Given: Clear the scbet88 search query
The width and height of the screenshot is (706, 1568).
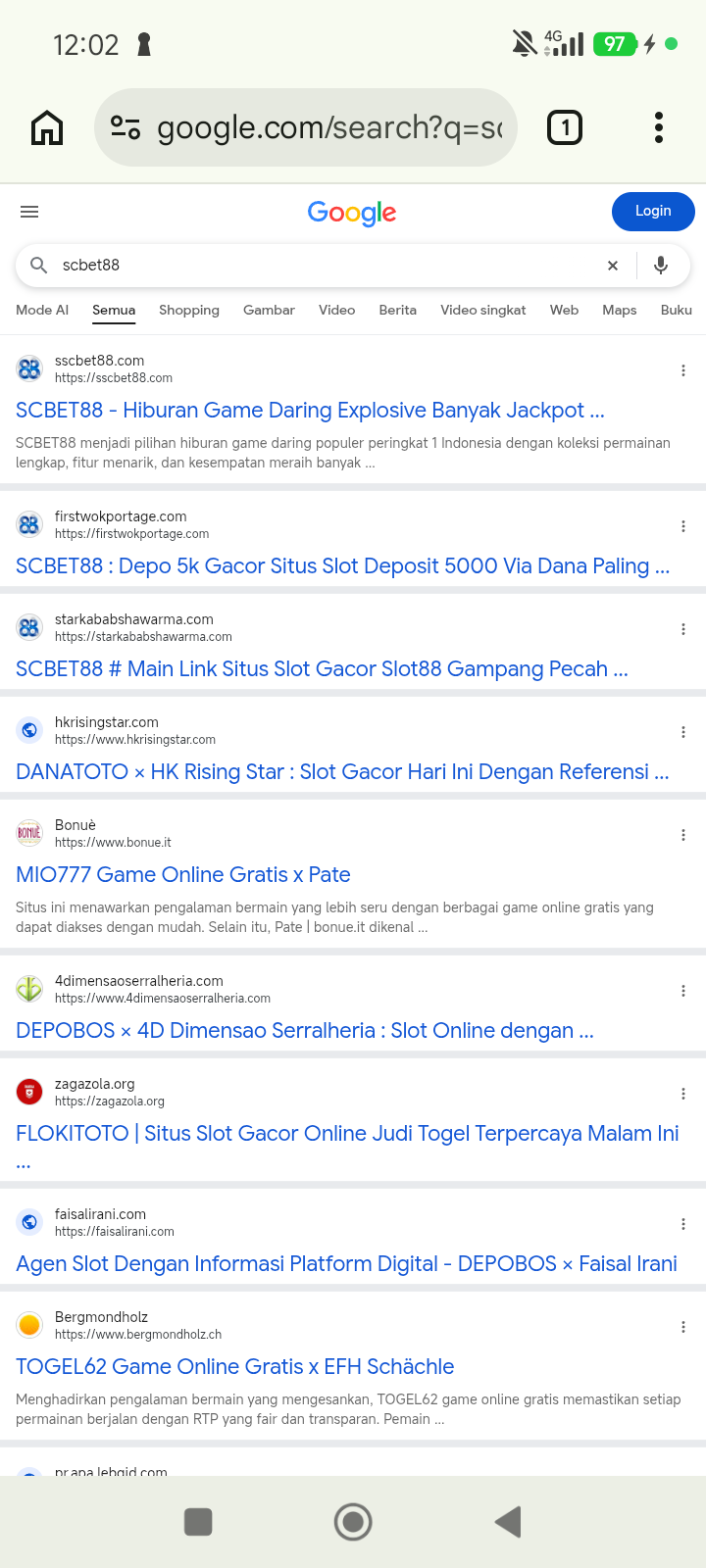Looking at the screenshot, I should [613, 266].
